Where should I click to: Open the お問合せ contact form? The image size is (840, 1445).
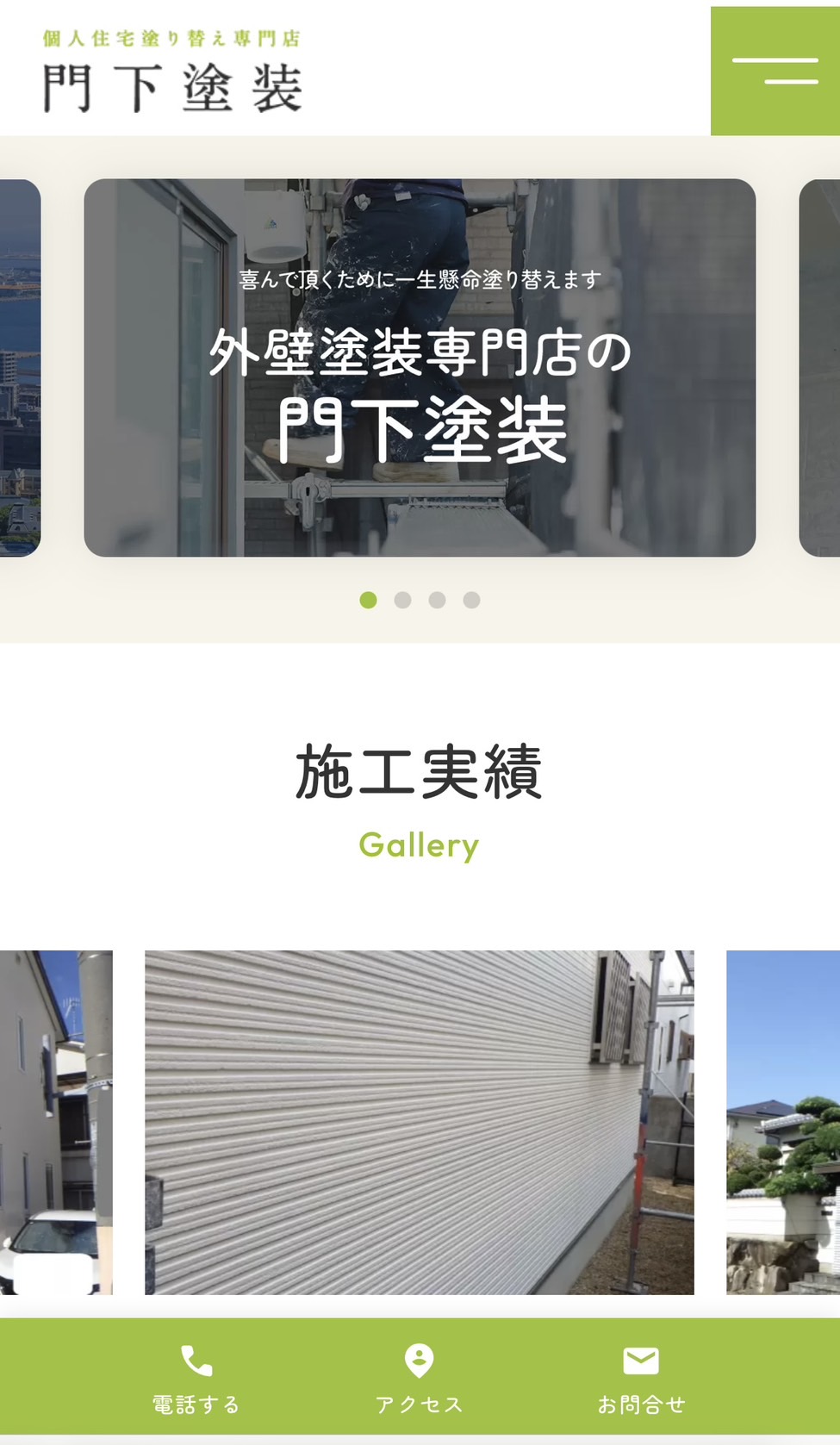coord(641,1380)
